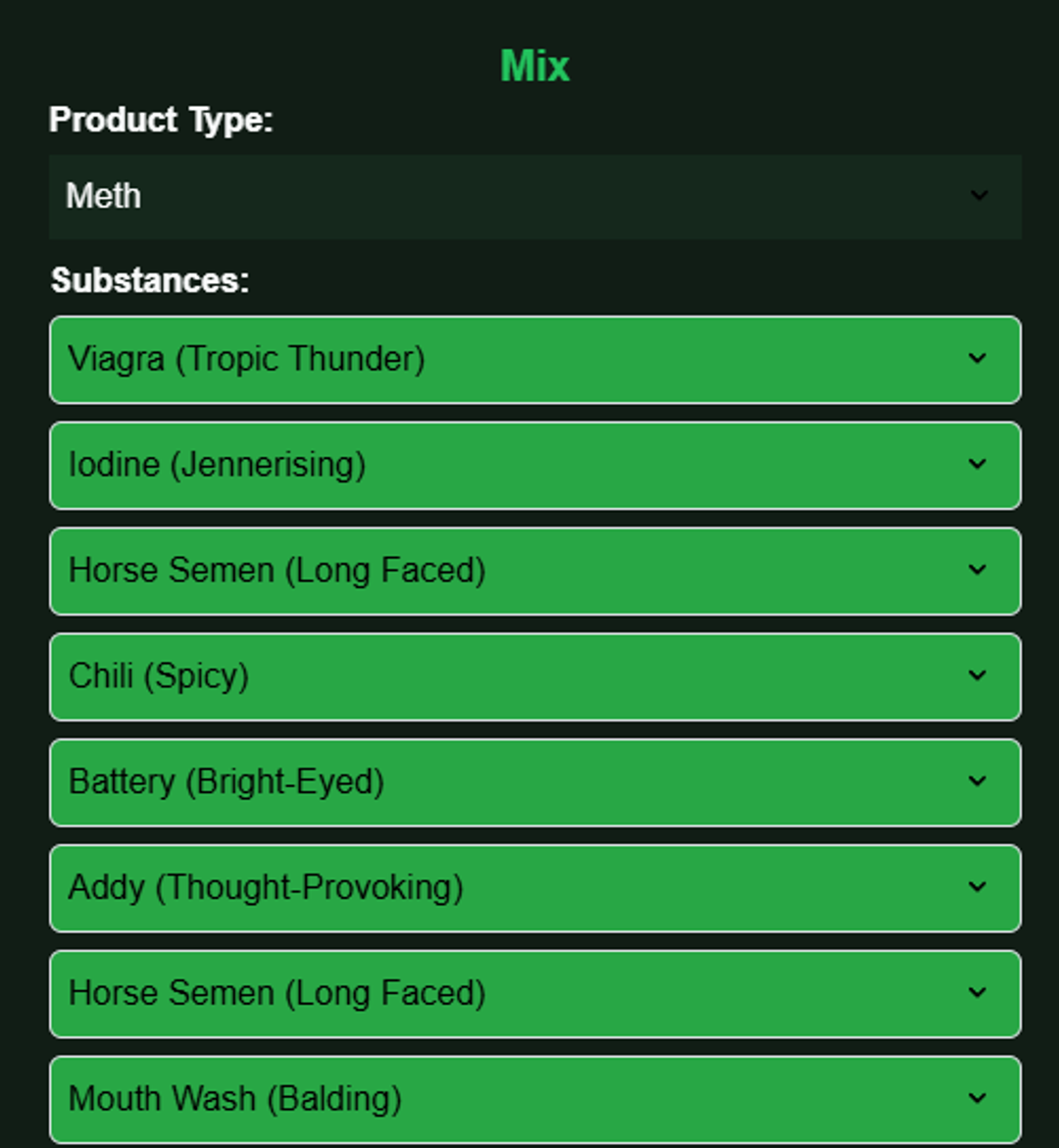
Task: Tap the Addy (Thought-Provoking) dropdown
Action: click(x=534, y=888)
